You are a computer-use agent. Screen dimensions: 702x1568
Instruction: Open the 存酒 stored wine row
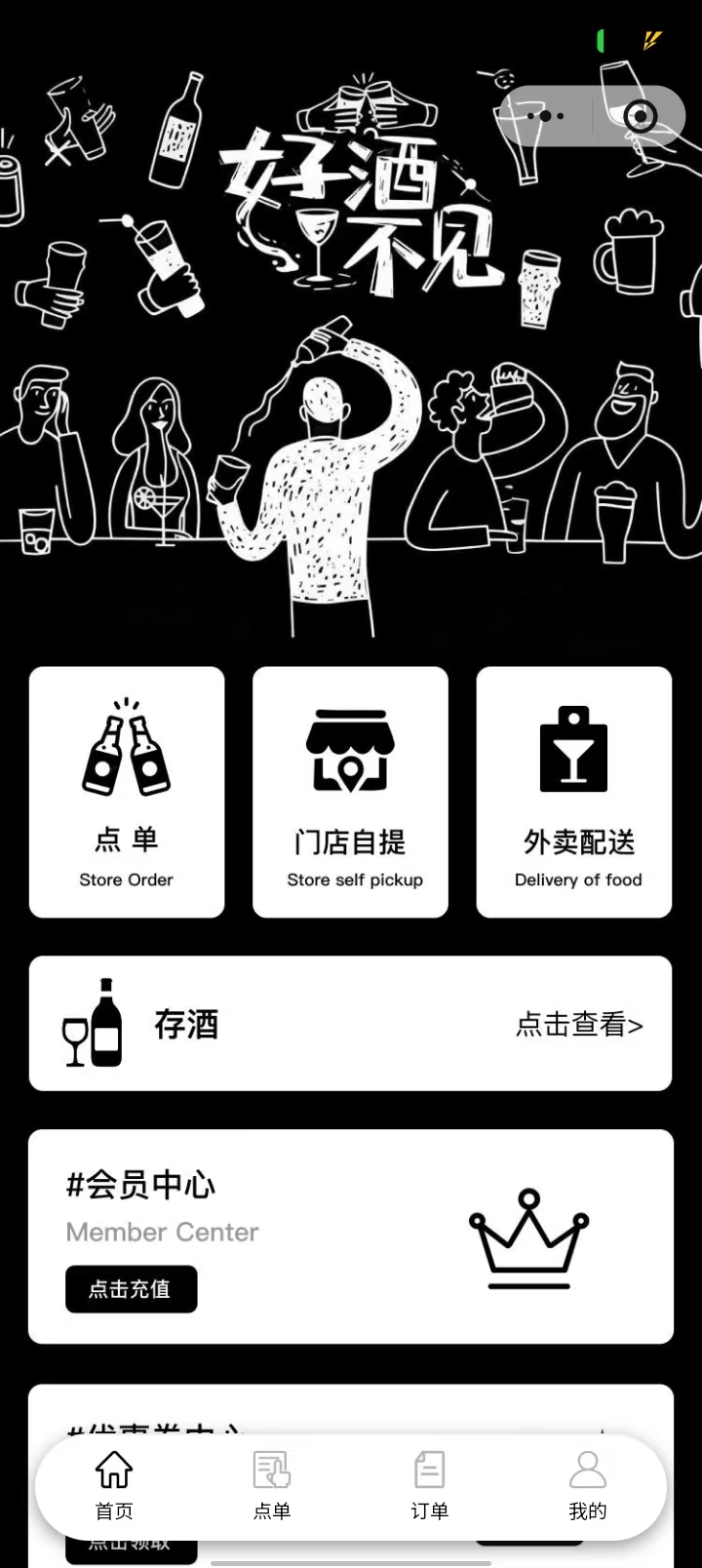pyautogui.click(x=350, y=1023)
